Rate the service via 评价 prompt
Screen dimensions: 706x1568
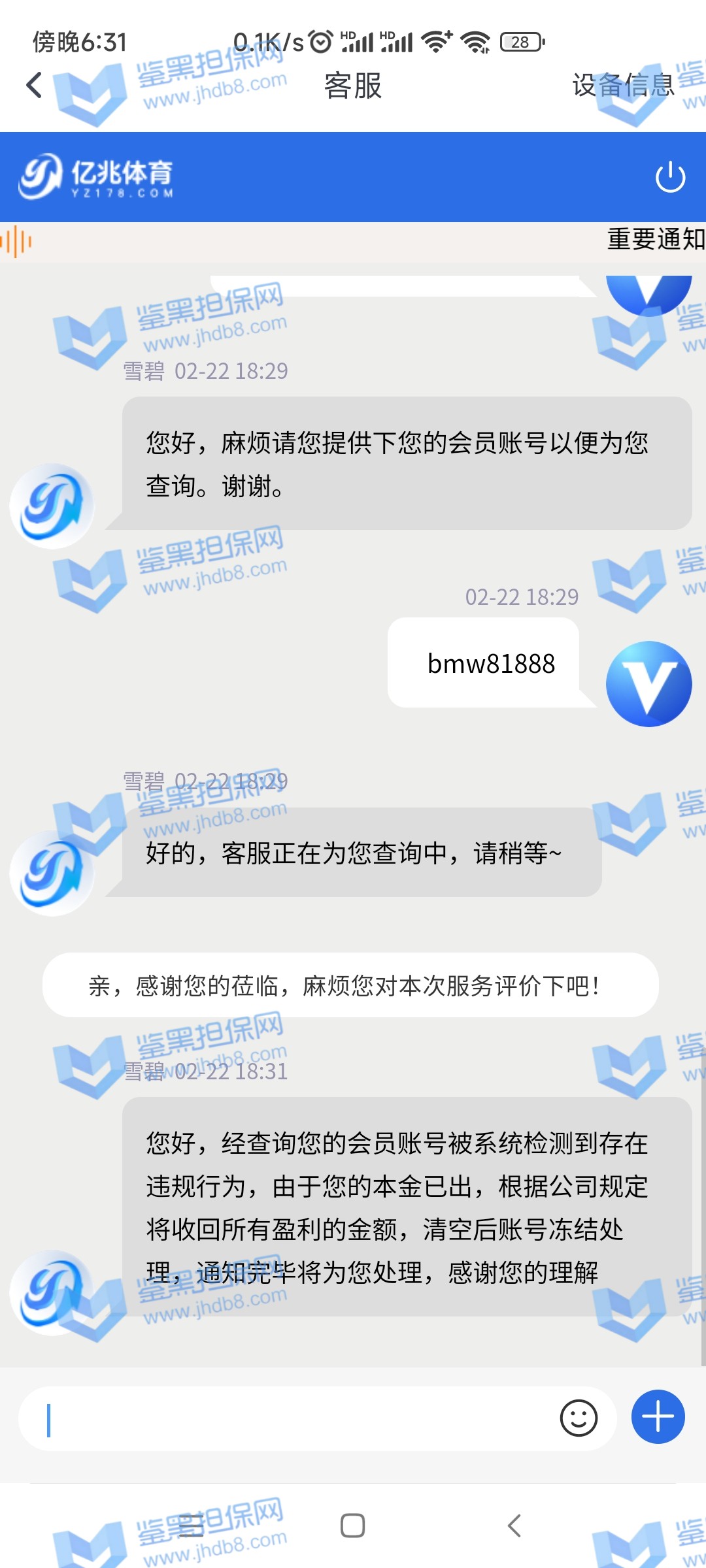350,985
